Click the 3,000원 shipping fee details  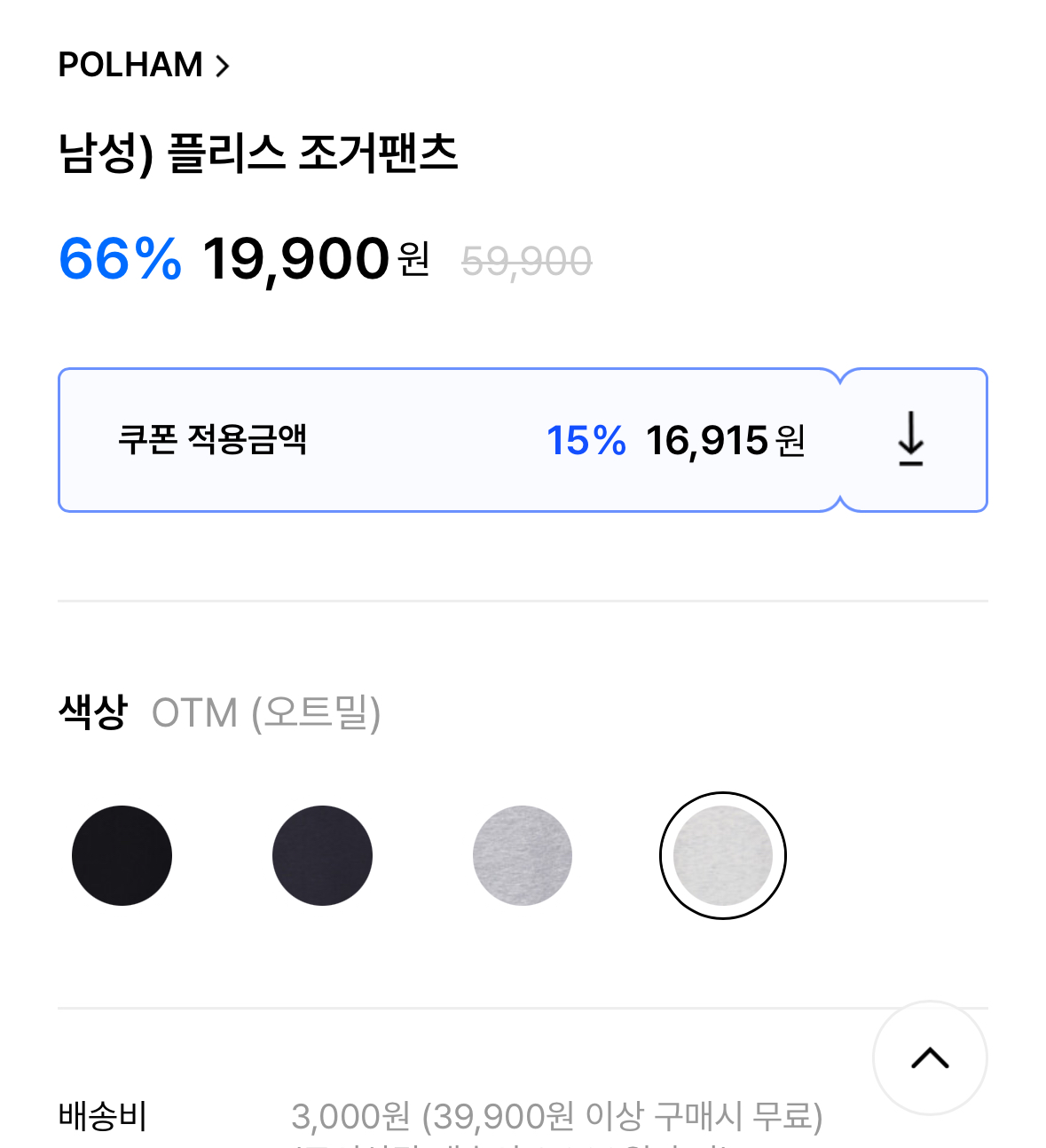tap(558, 1117)
